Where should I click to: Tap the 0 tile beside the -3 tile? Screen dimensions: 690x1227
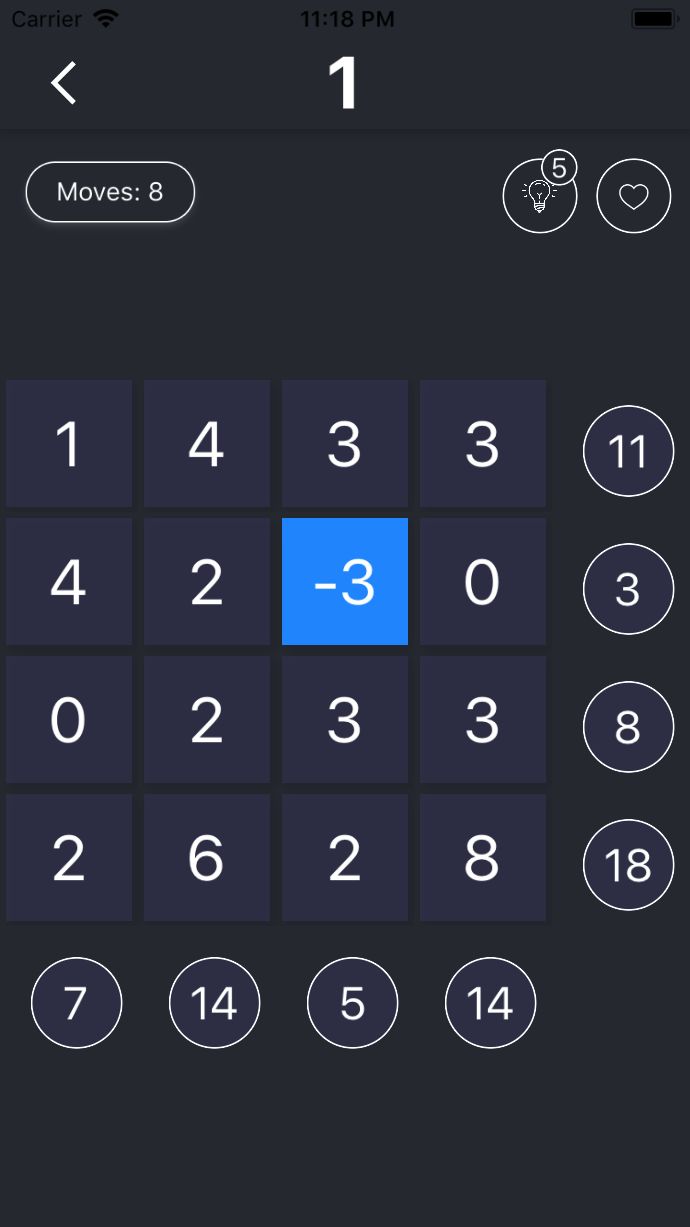click(482, 581)
